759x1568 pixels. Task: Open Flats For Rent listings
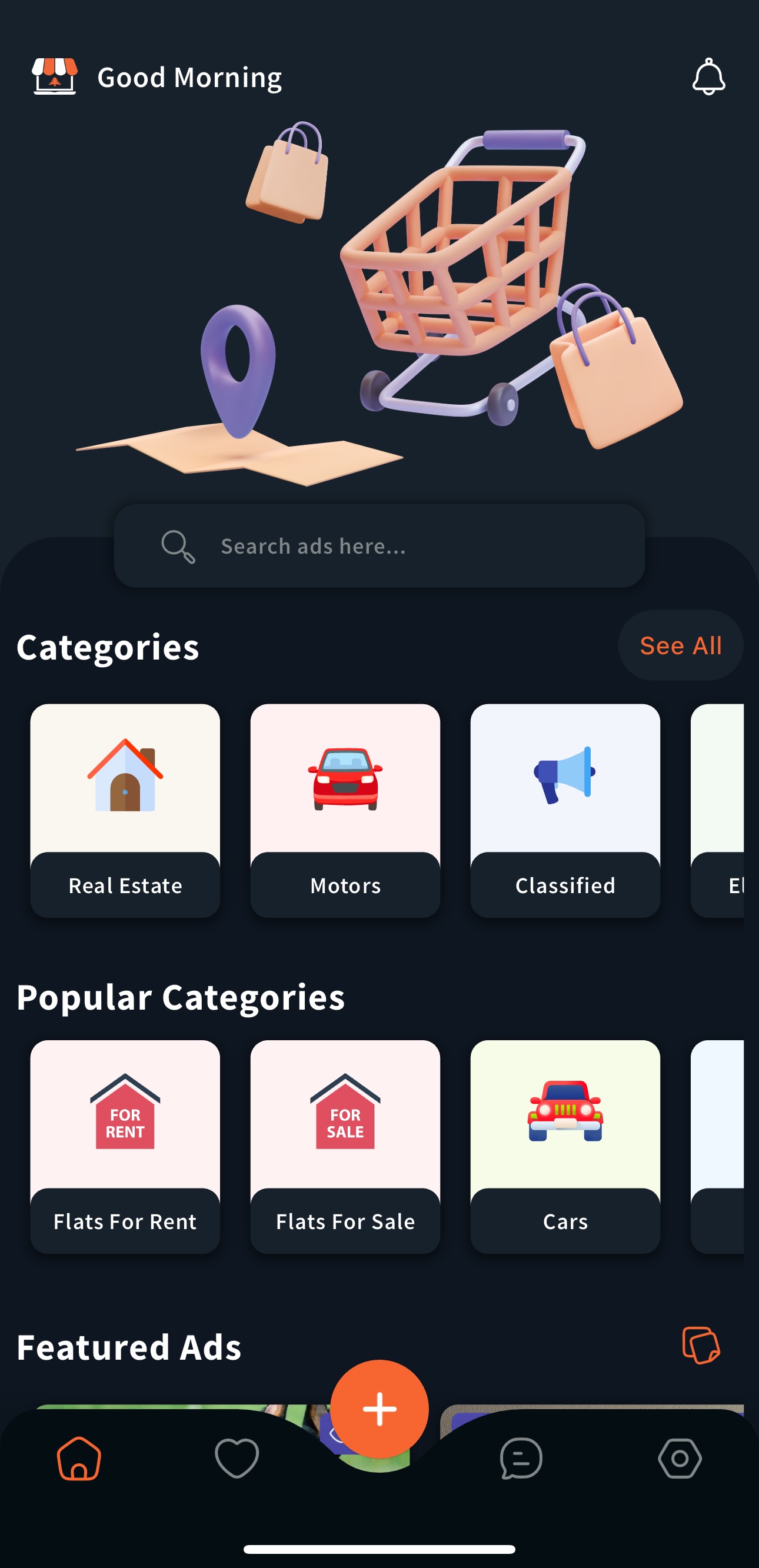(125, 1146)
